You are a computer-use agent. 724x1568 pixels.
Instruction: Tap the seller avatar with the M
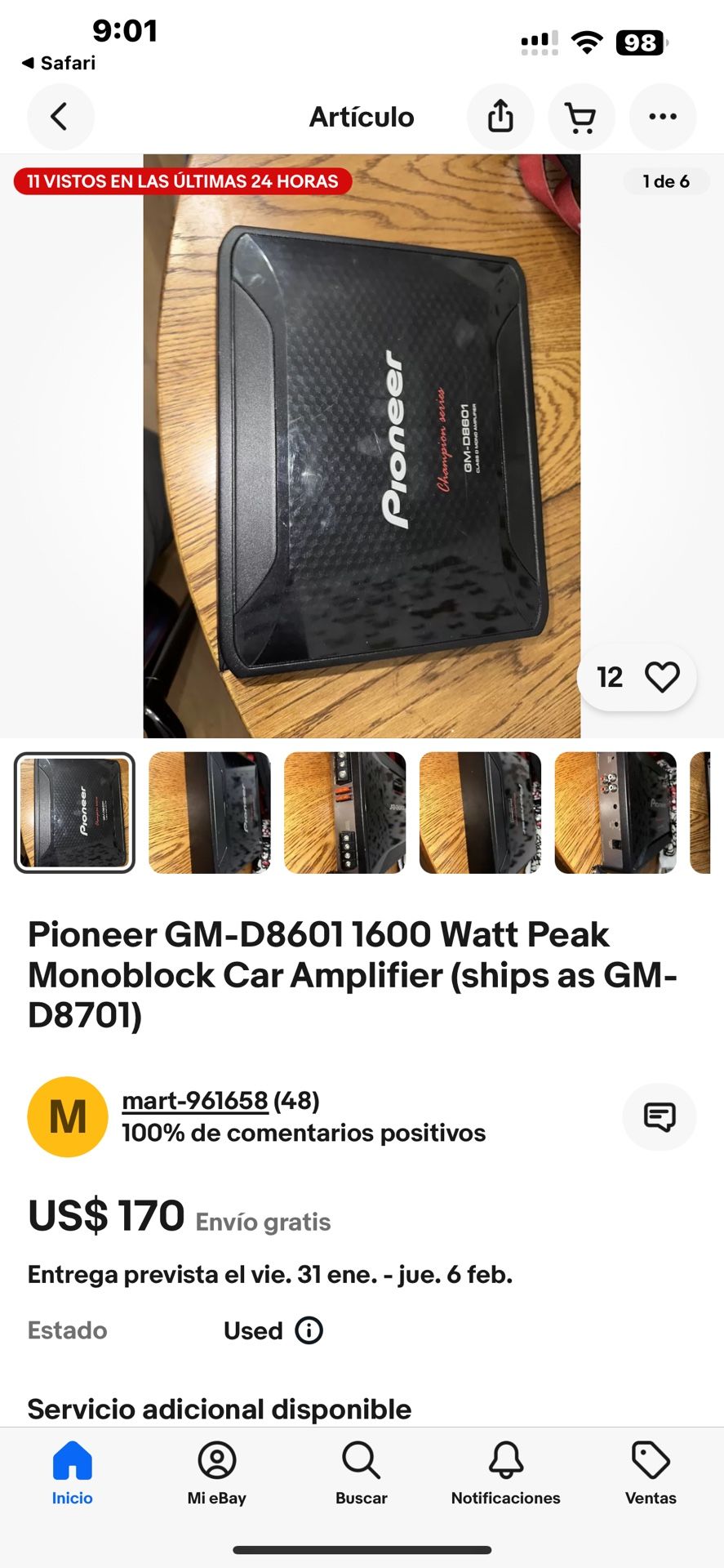tap(68, 1116)
